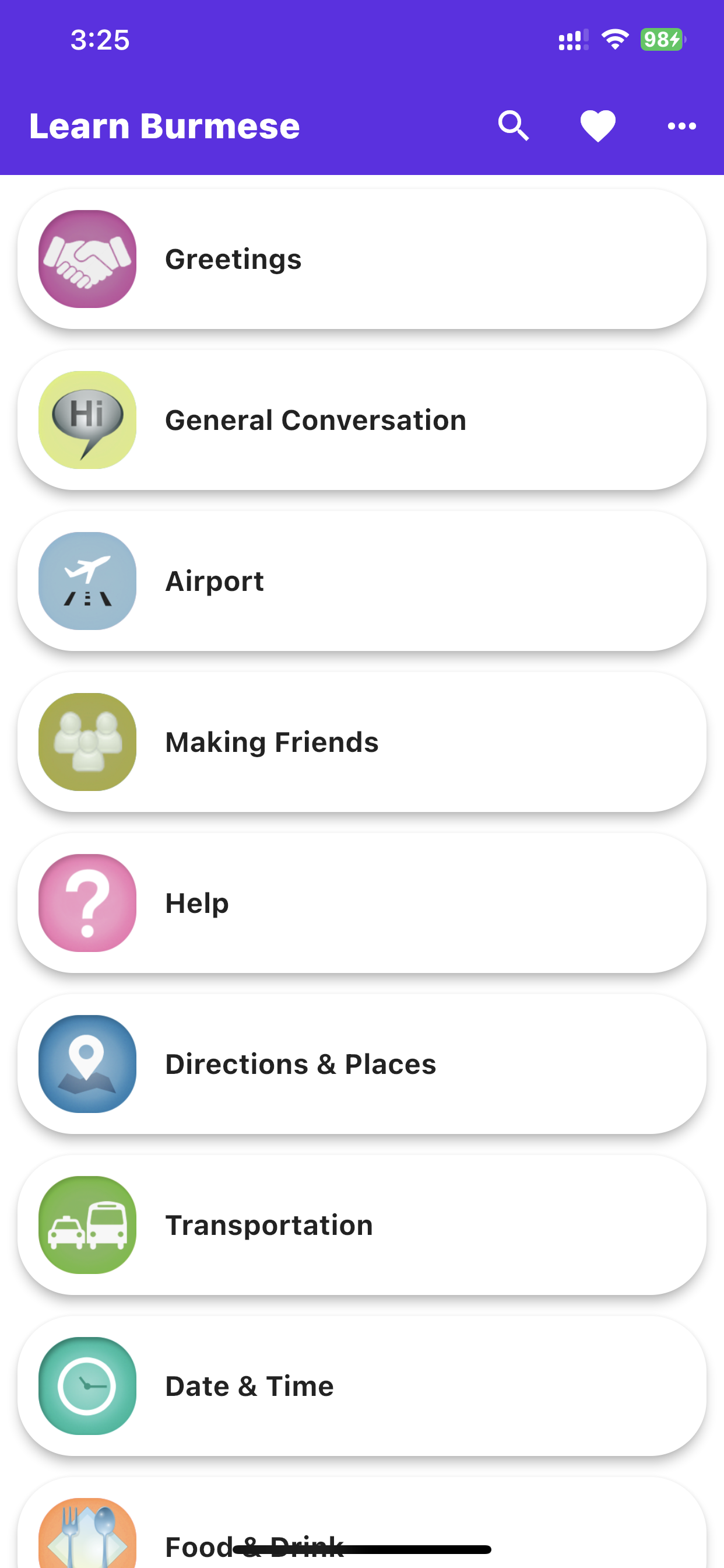Select the Date & Time category
724x1568 pixels.
pos(362,1386)
